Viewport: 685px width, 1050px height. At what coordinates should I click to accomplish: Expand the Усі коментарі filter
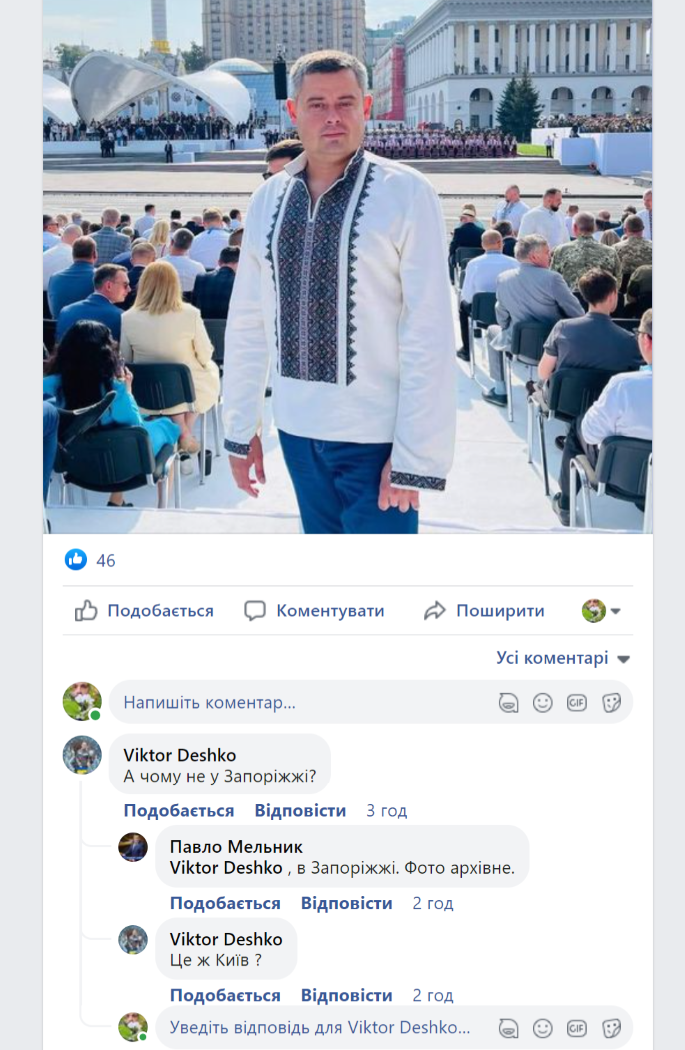pos(563,658)
